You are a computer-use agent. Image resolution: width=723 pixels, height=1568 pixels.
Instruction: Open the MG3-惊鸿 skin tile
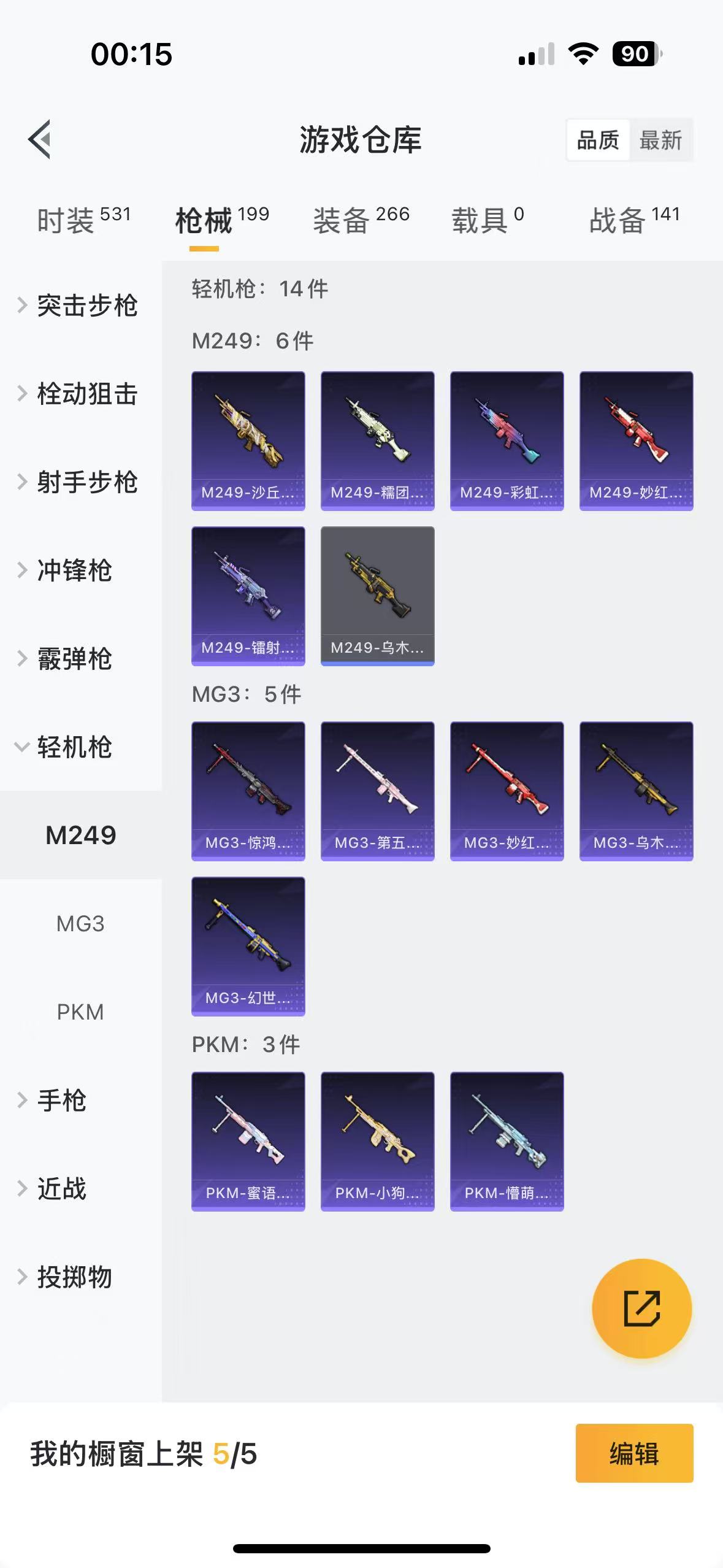248,791
